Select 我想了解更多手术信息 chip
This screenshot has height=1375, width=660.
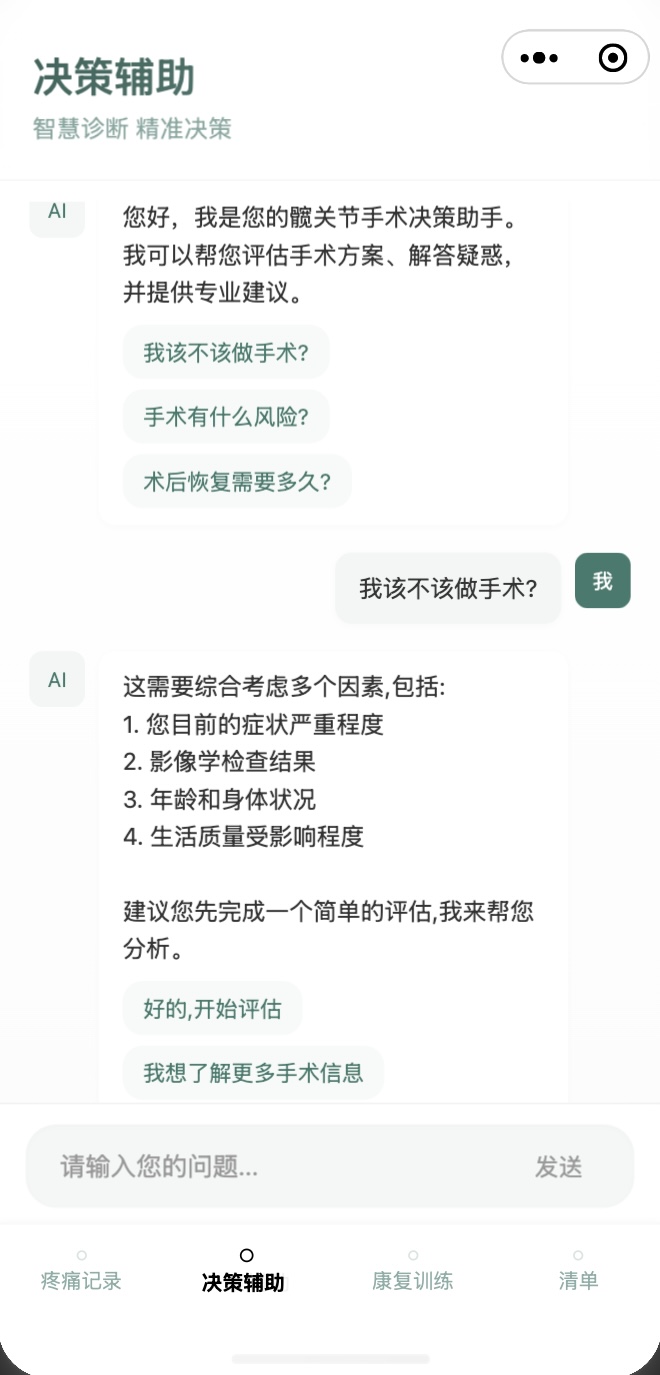coord(253,1073)
